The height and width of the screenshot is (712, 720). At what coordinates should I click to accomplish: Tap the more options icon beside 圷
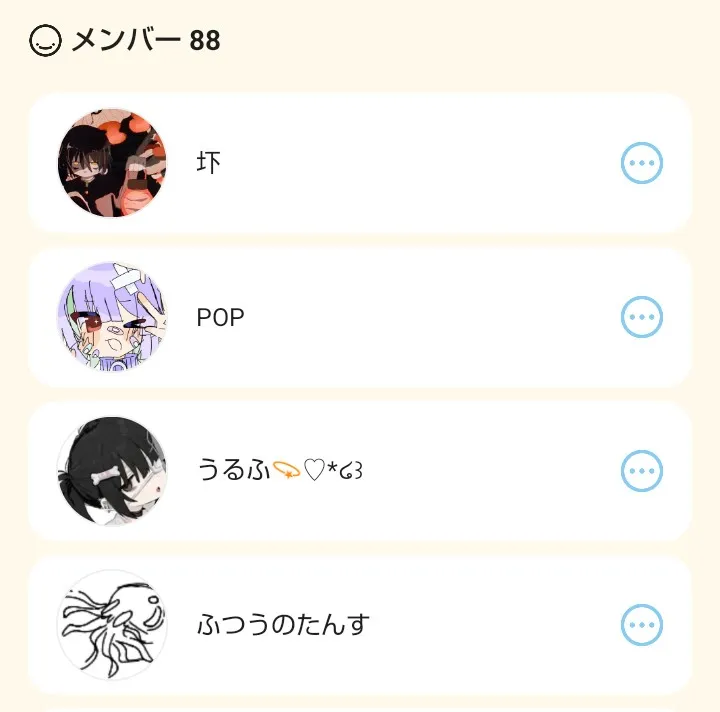coord(642,163)
